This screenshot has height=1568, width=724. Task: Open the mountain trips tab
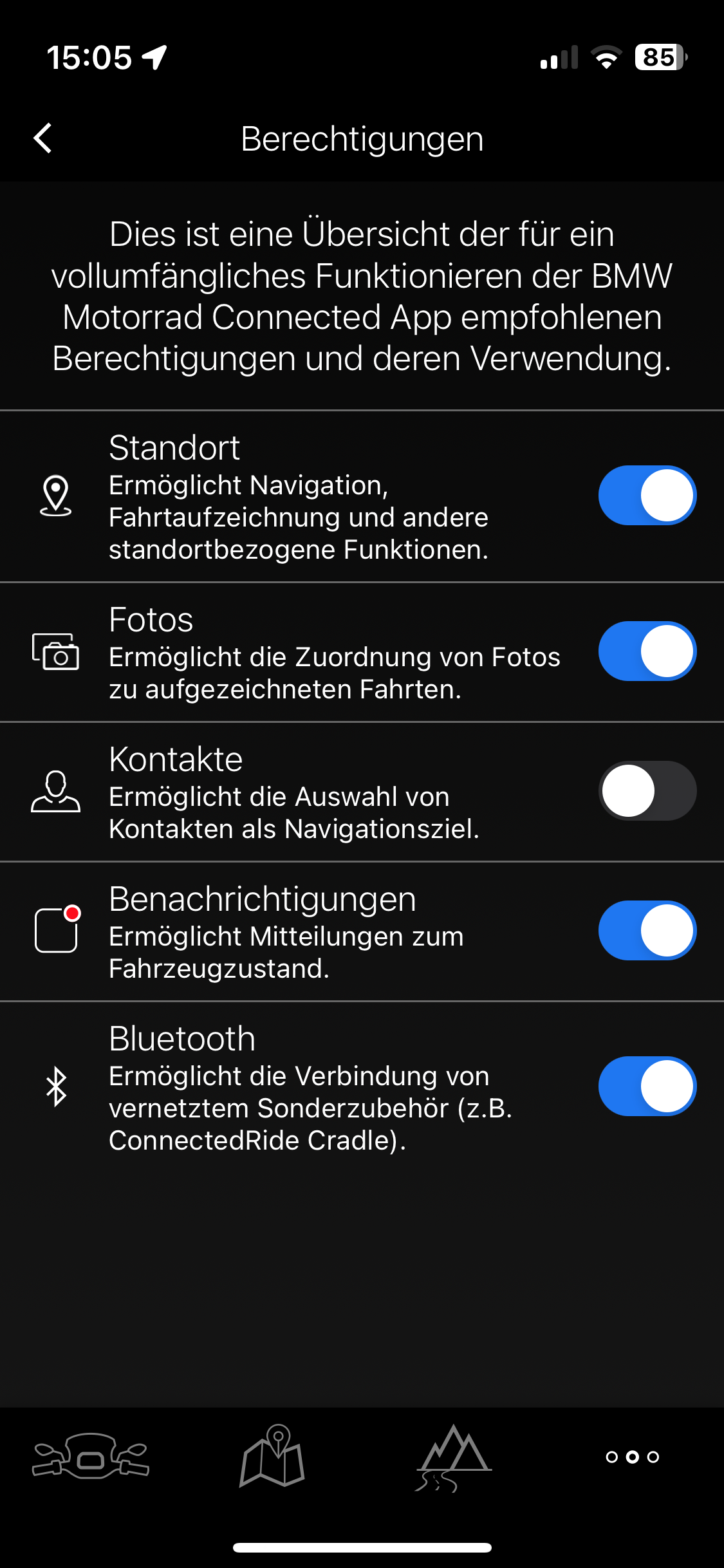(x=453, y=1457)
